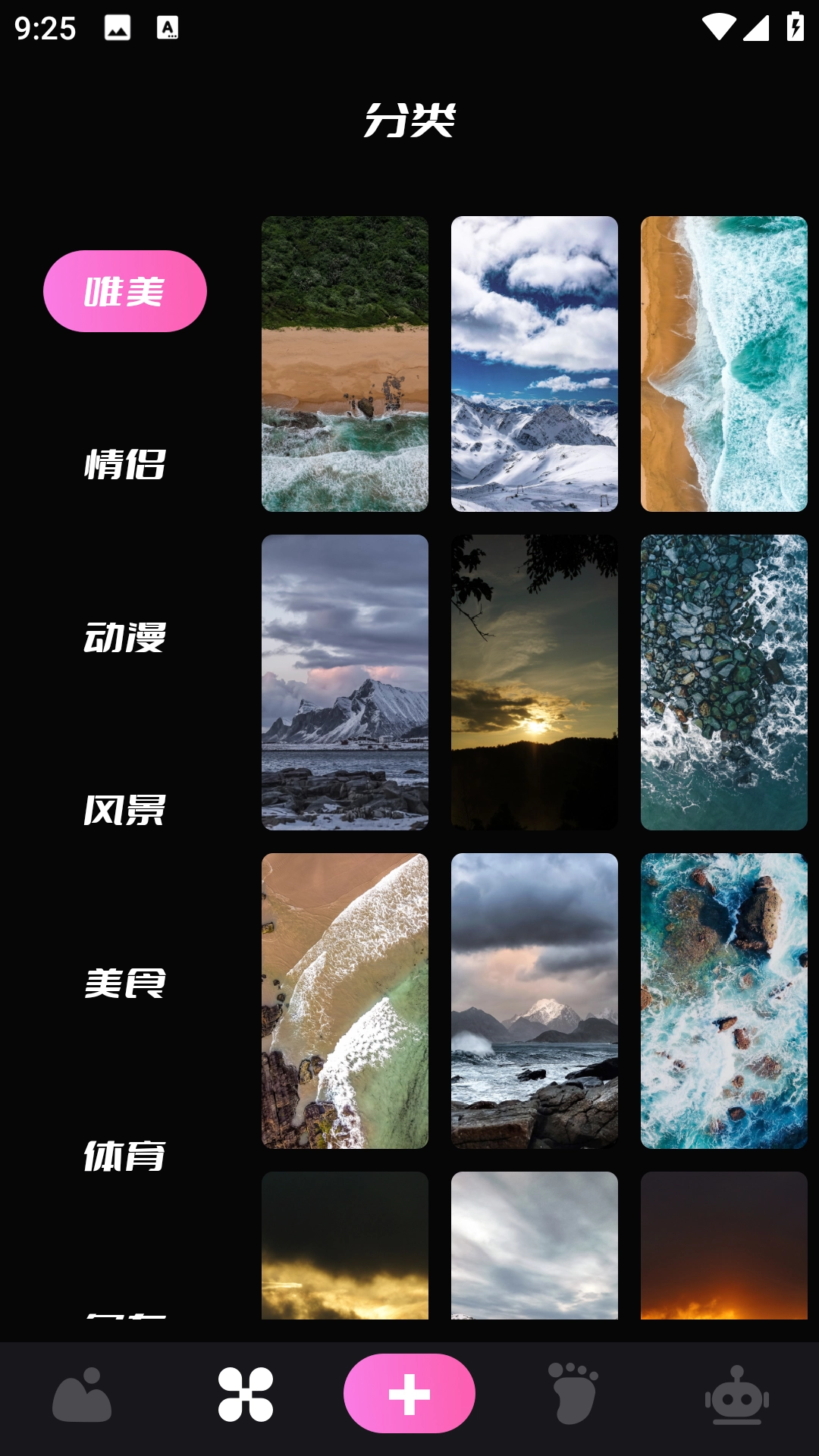Open the snowy mountains with clouds wallpaper
The height and width of the screenshot is (1456, 819).
pyautogui.click(x=535, y=364)
